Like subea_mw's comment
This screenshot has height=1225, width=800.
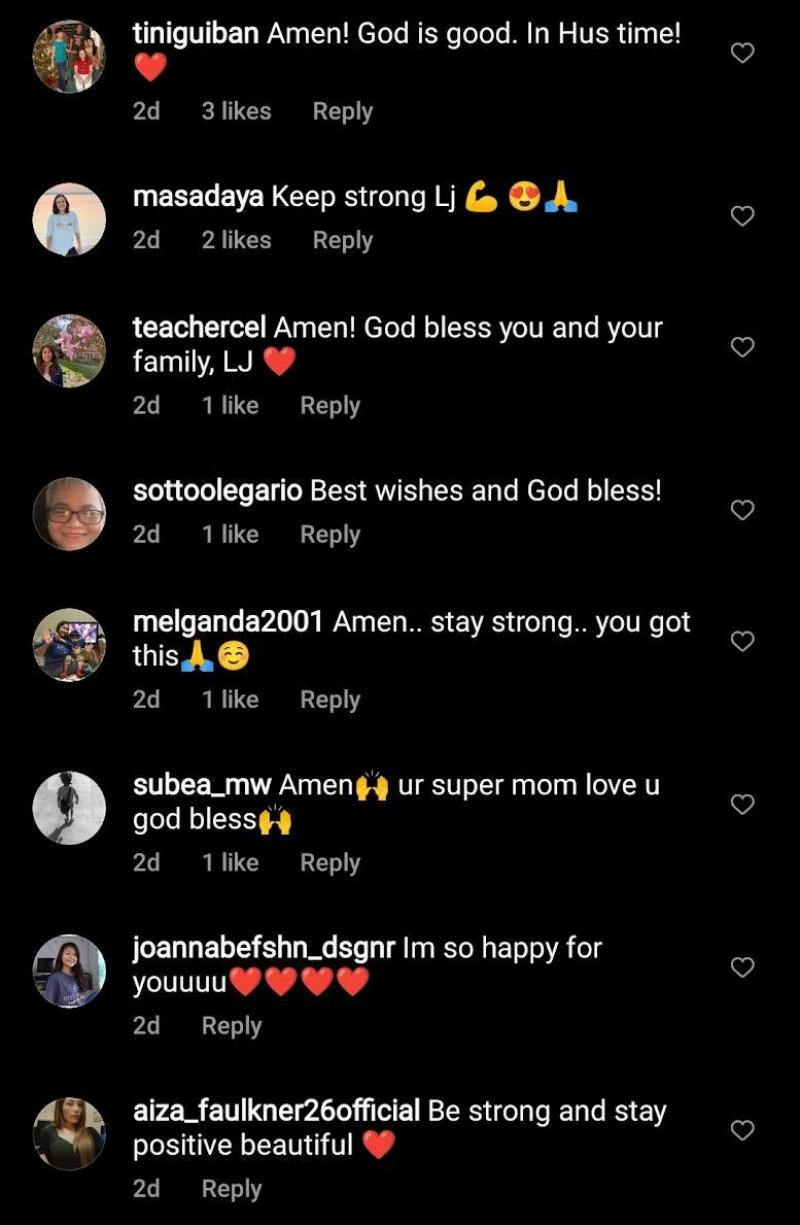742,804
